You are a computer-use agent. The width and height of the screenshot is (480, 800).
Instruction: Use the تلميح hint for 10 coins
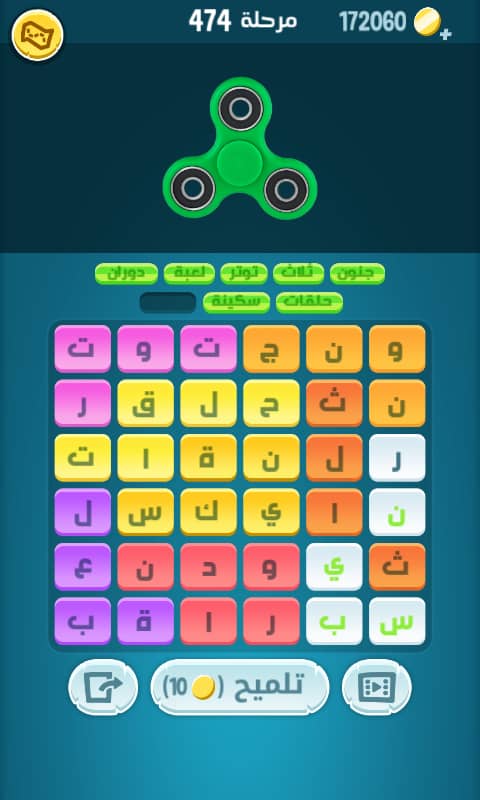tap(240, 687)
